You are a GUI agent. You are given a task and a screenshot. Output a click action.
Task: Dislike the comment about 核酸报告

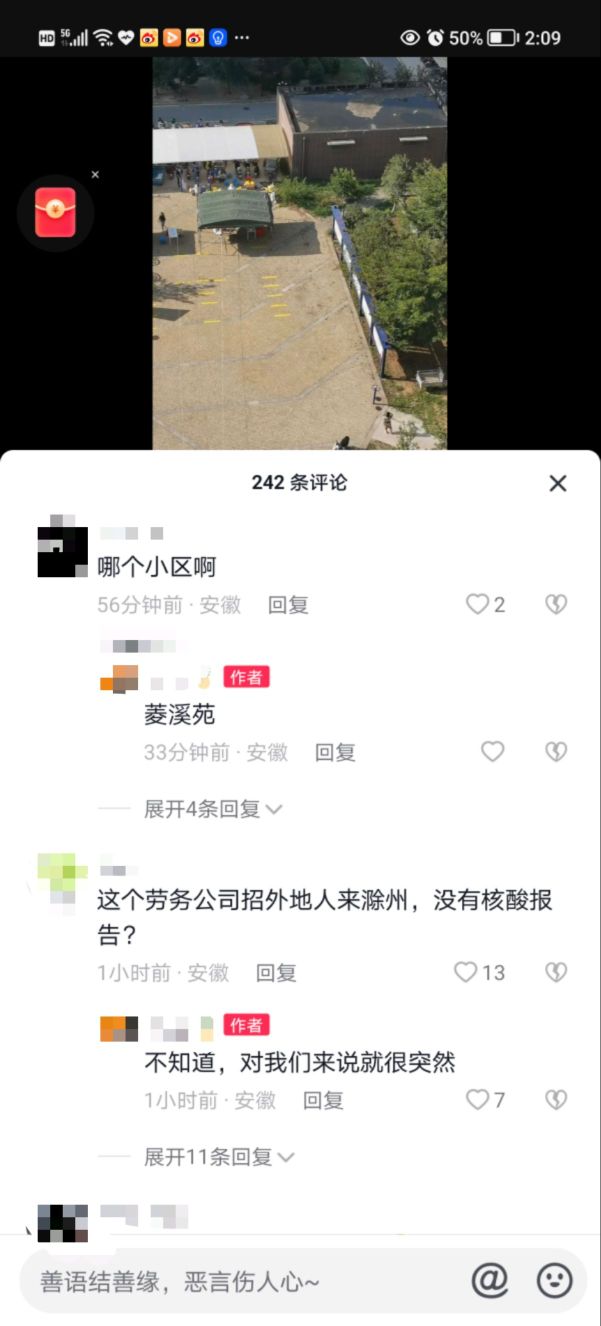click(x=556, y=972)
